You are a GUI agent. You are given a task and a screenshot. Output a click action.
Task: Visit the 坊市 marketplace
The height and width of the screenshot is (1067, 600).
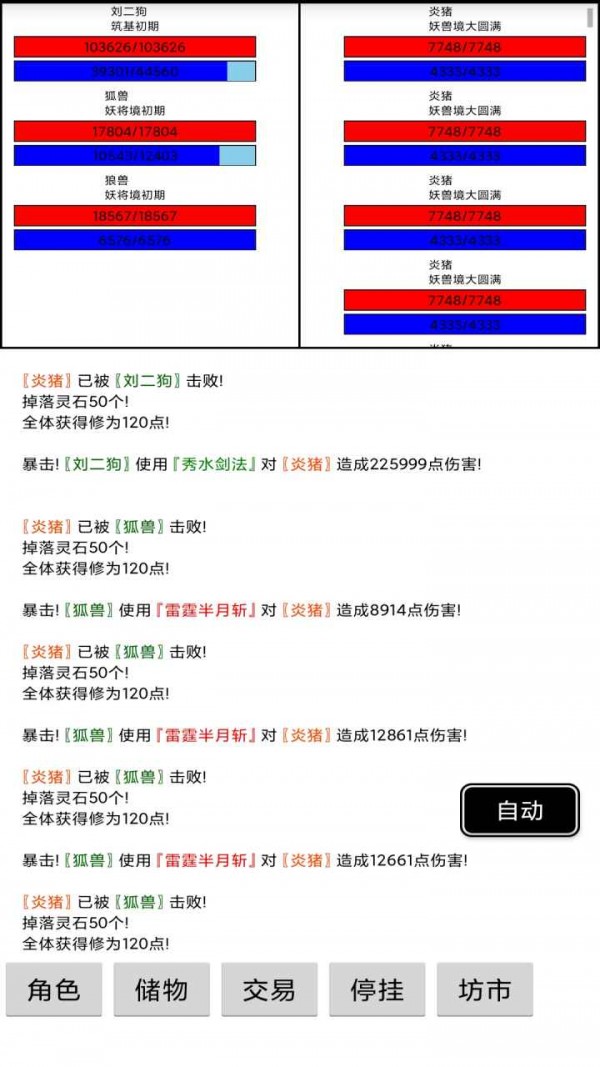485,990
